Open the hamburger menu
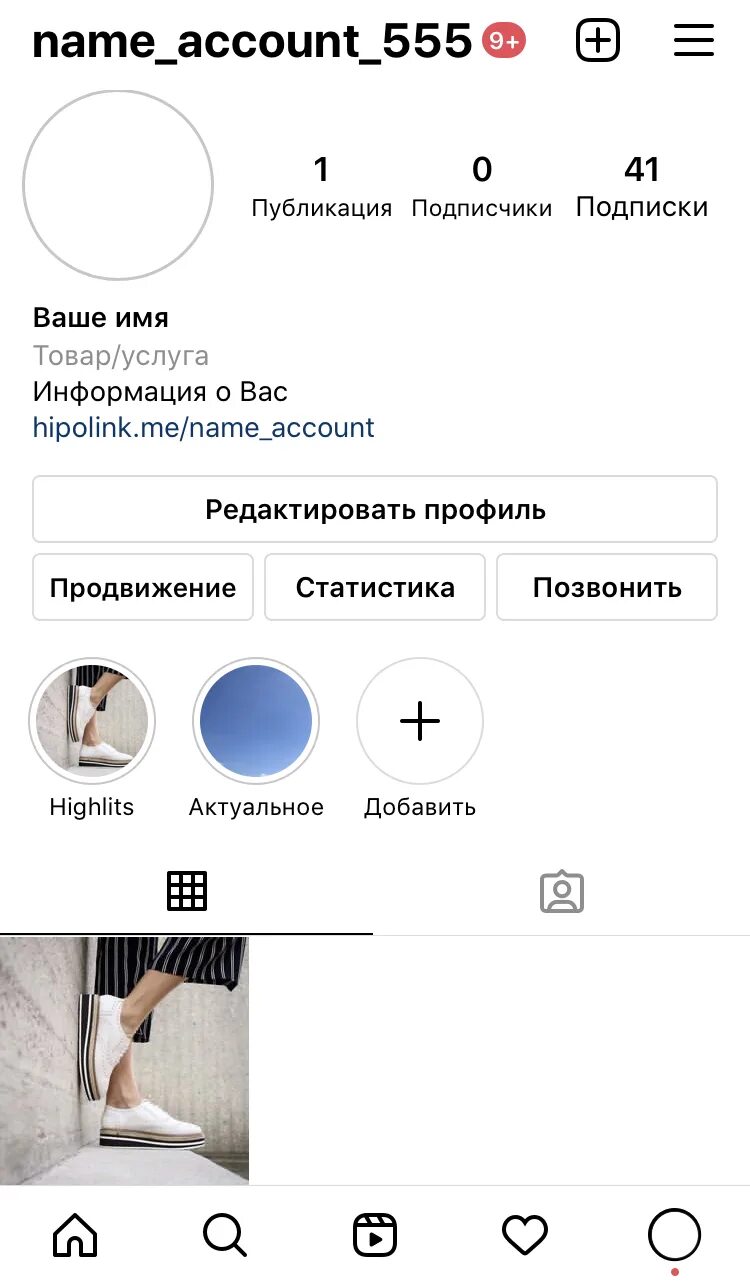750x1284 pixels. (693, 41)
